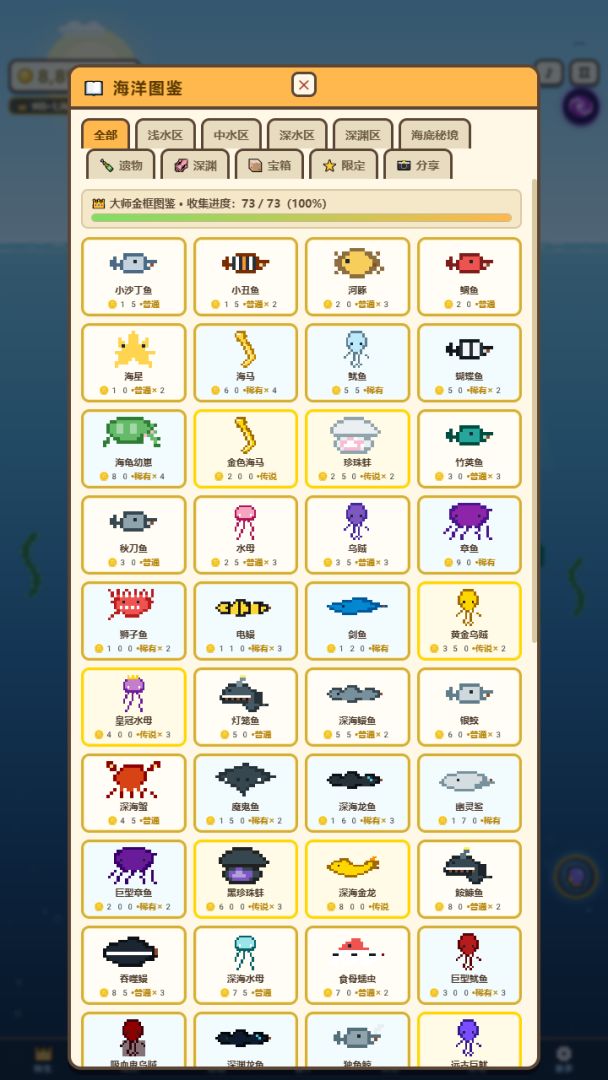
Task: Open the 魔鬼鱼 card
Action: tap(246, 793)
